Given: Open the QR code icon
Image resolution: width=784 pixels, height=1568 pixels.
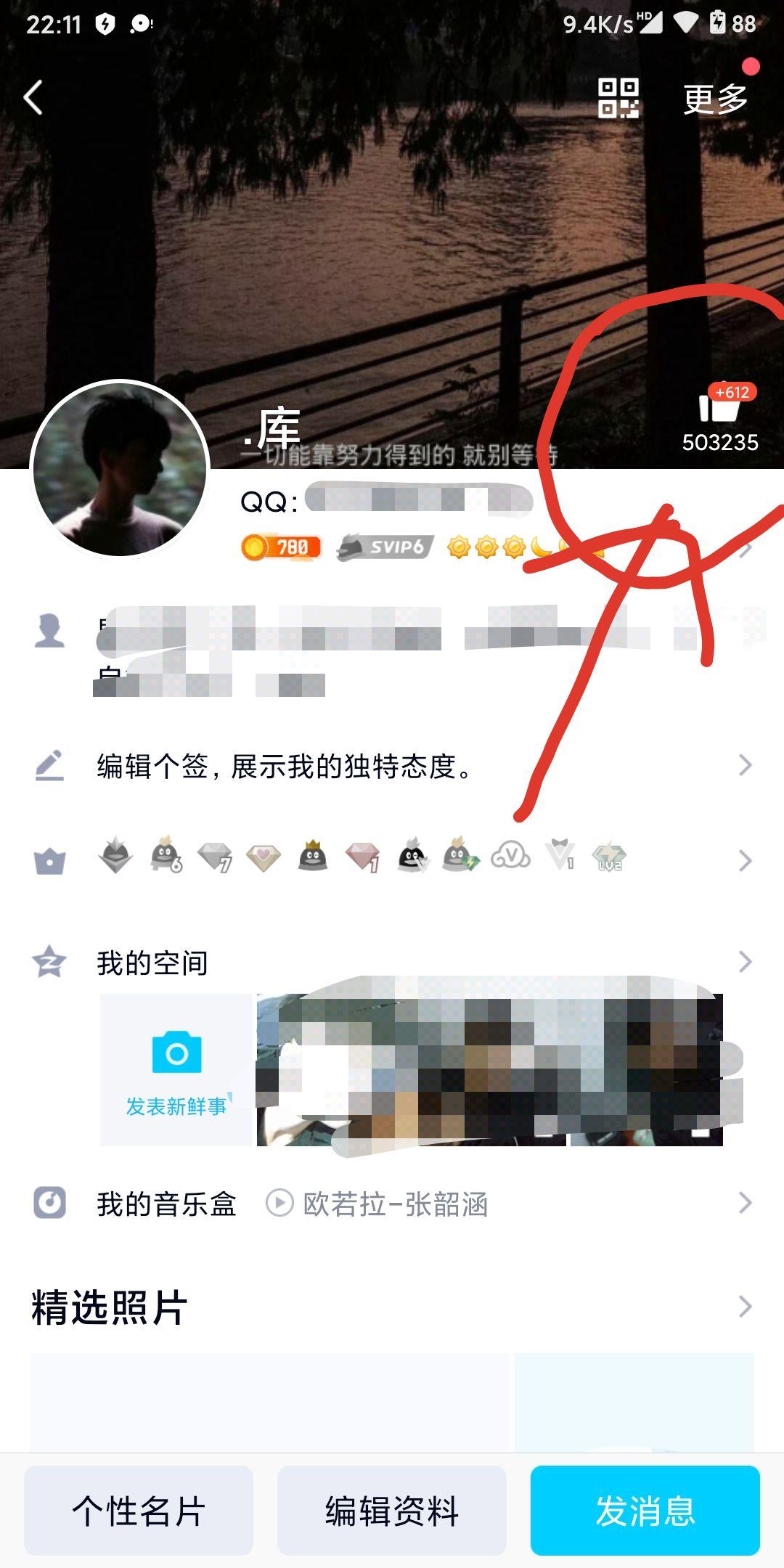Looking at the screenshot, I should click(x=618, y=98).
